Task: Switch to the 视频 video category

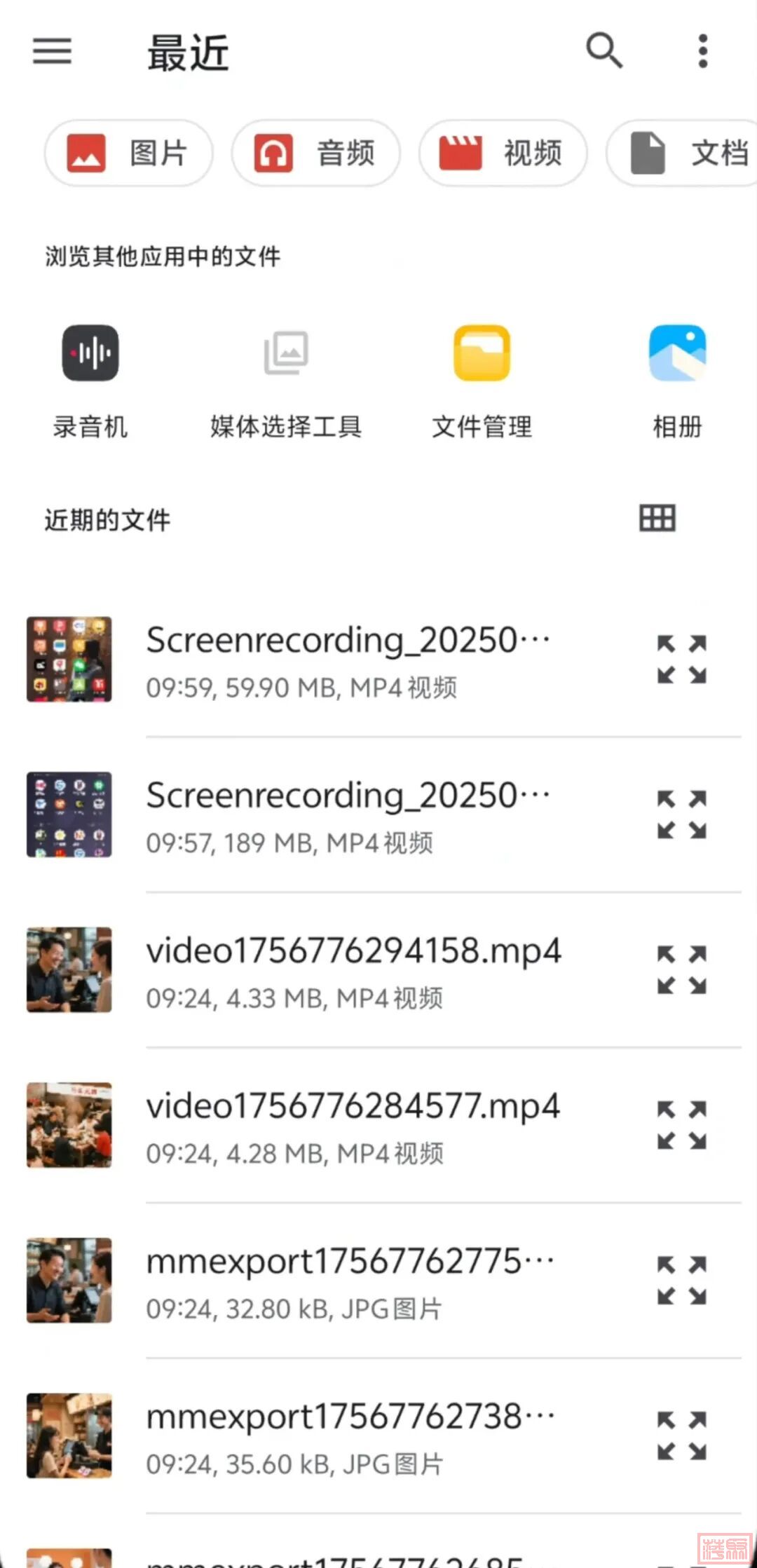Action: click(x=503, y=153)
